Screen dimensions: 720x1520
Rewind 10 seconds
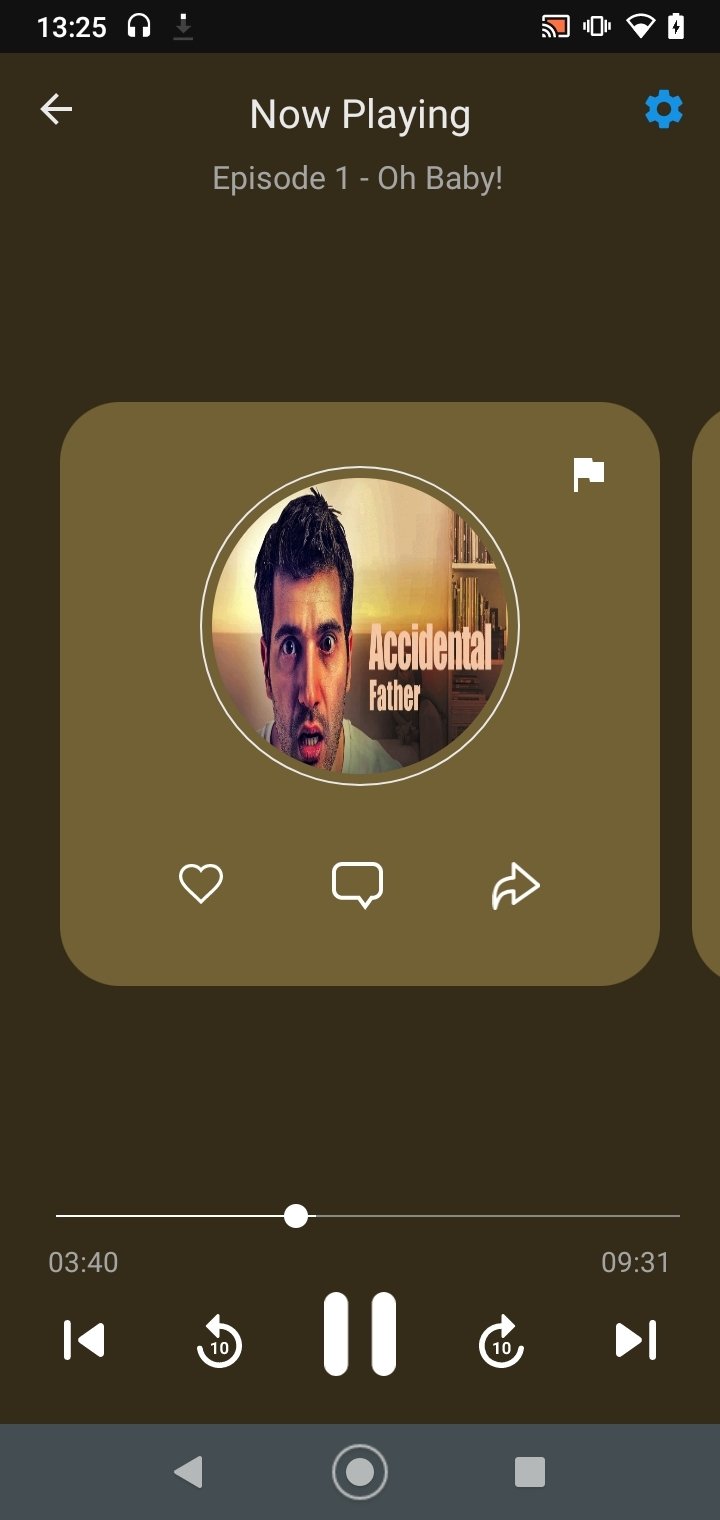click(x=220, y=1341)
